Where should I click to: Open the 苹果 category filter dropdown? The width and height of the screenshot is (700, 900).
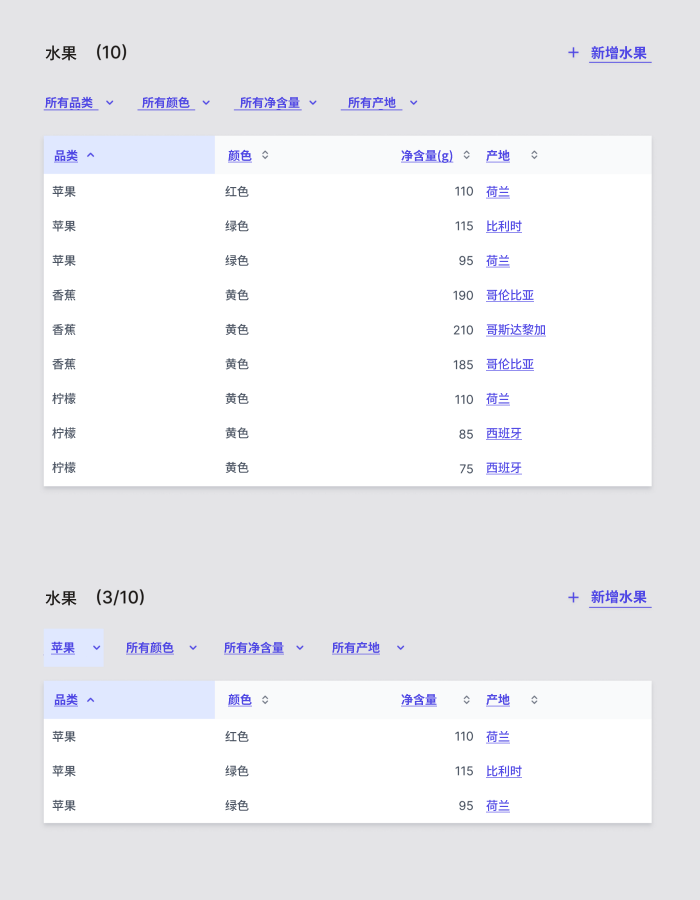point(74,648)
